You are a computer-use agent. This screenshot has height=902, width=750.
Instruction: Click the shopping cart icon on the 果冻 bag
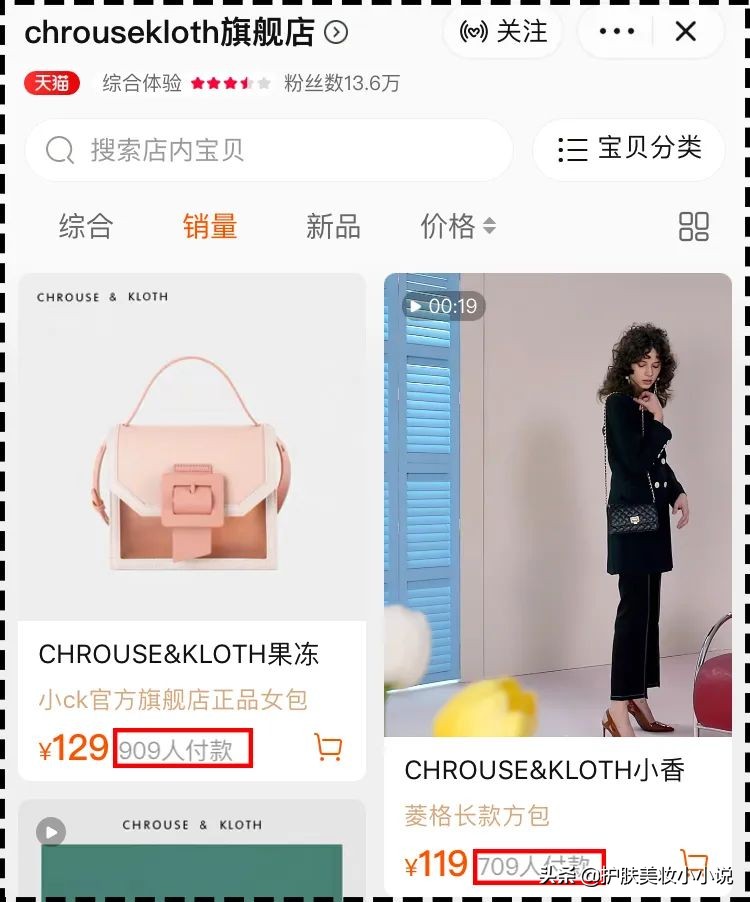[x=328, y=748]
